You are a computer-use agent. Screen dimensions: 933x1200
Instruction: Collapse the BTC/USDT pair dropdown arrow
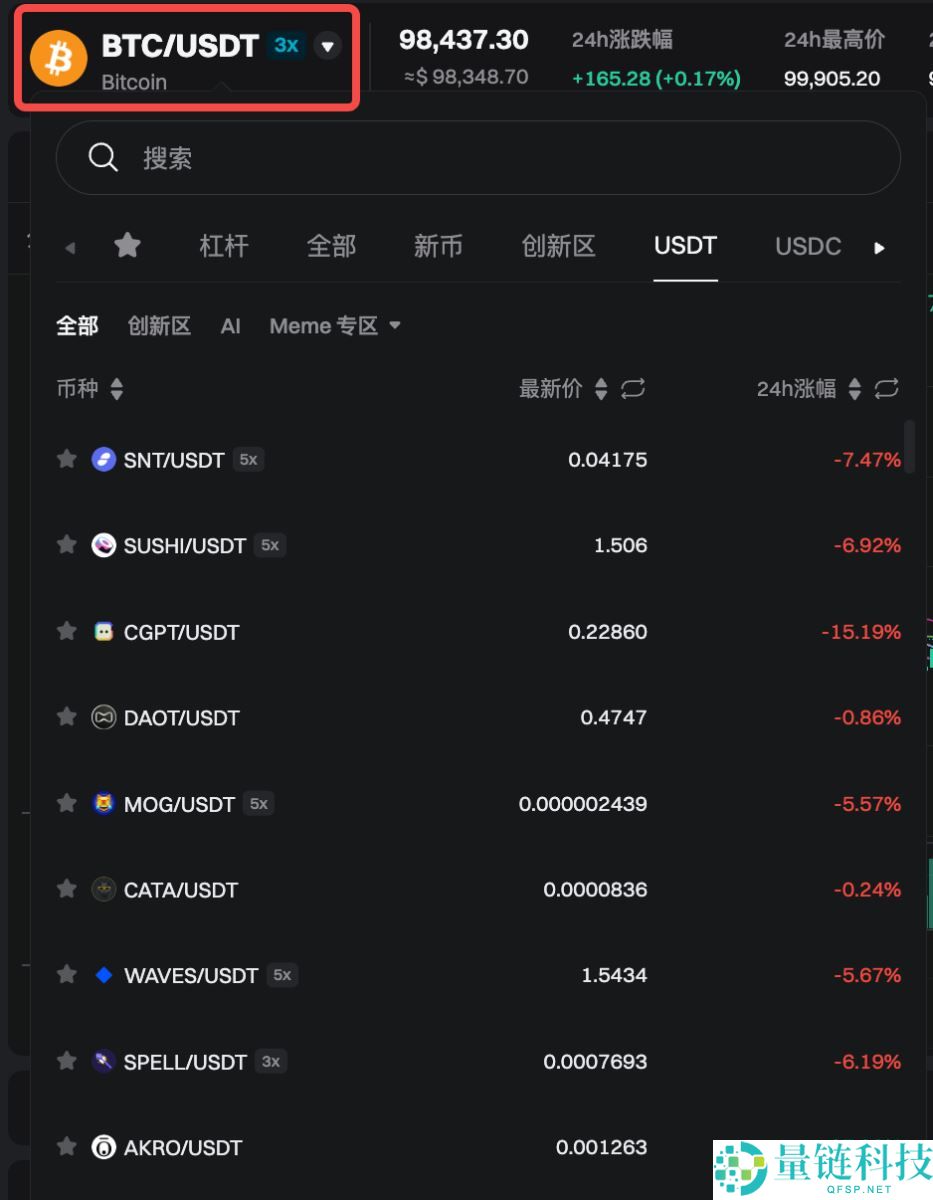coord(328,46)
